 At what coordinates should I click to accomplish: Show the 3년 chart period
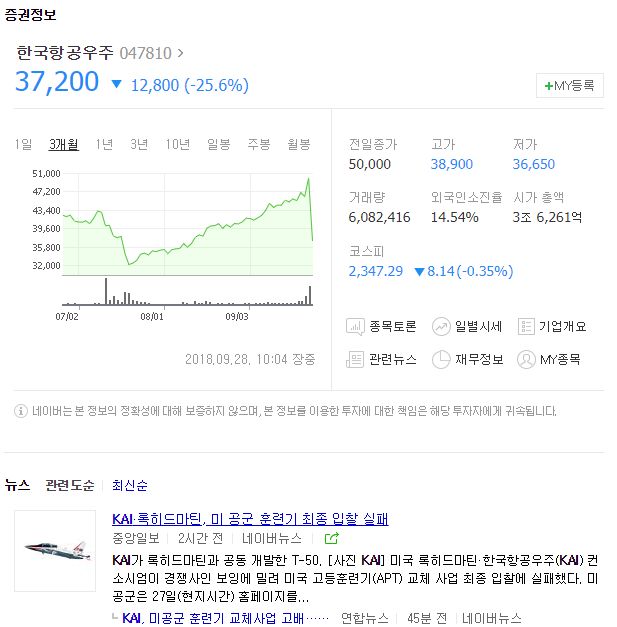pyautogui.click(x=139, y=144)
